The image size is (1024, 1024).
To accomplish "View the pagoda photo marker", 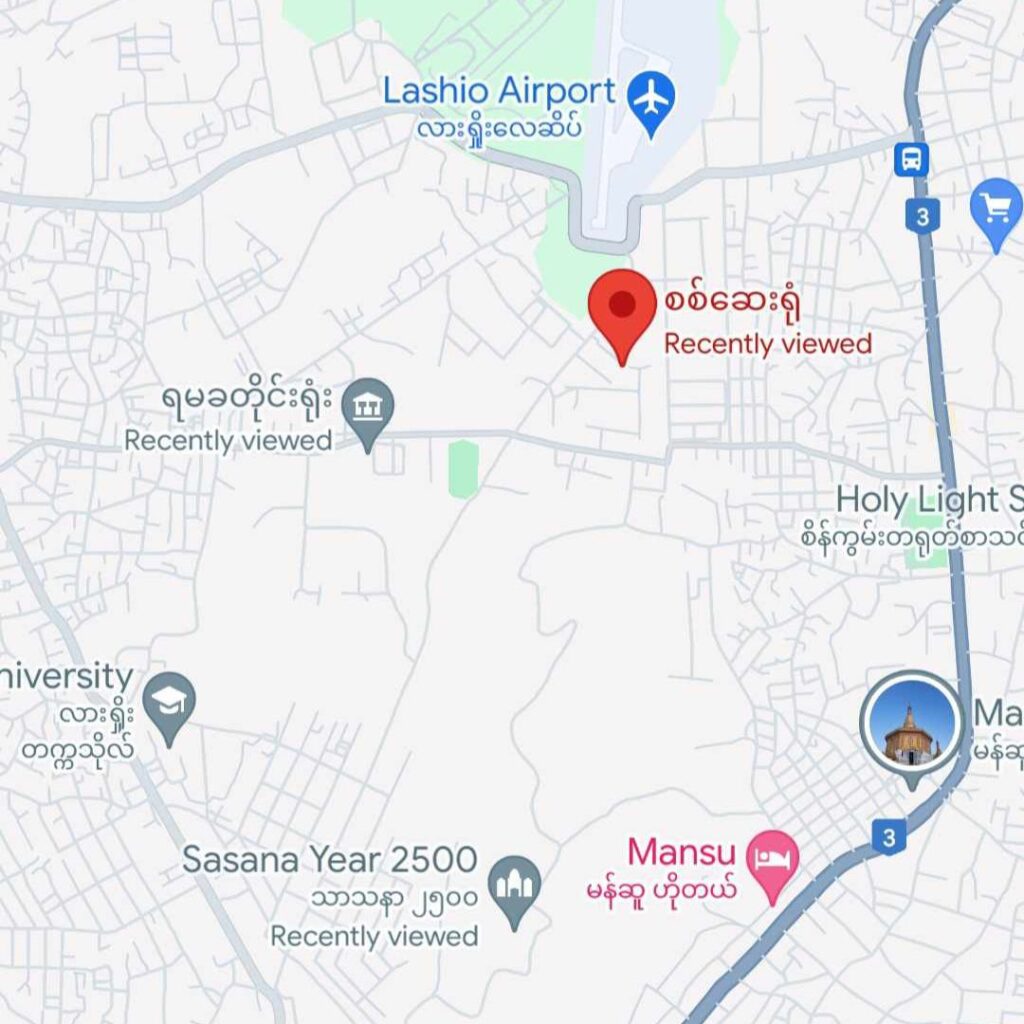I will 911,724.
